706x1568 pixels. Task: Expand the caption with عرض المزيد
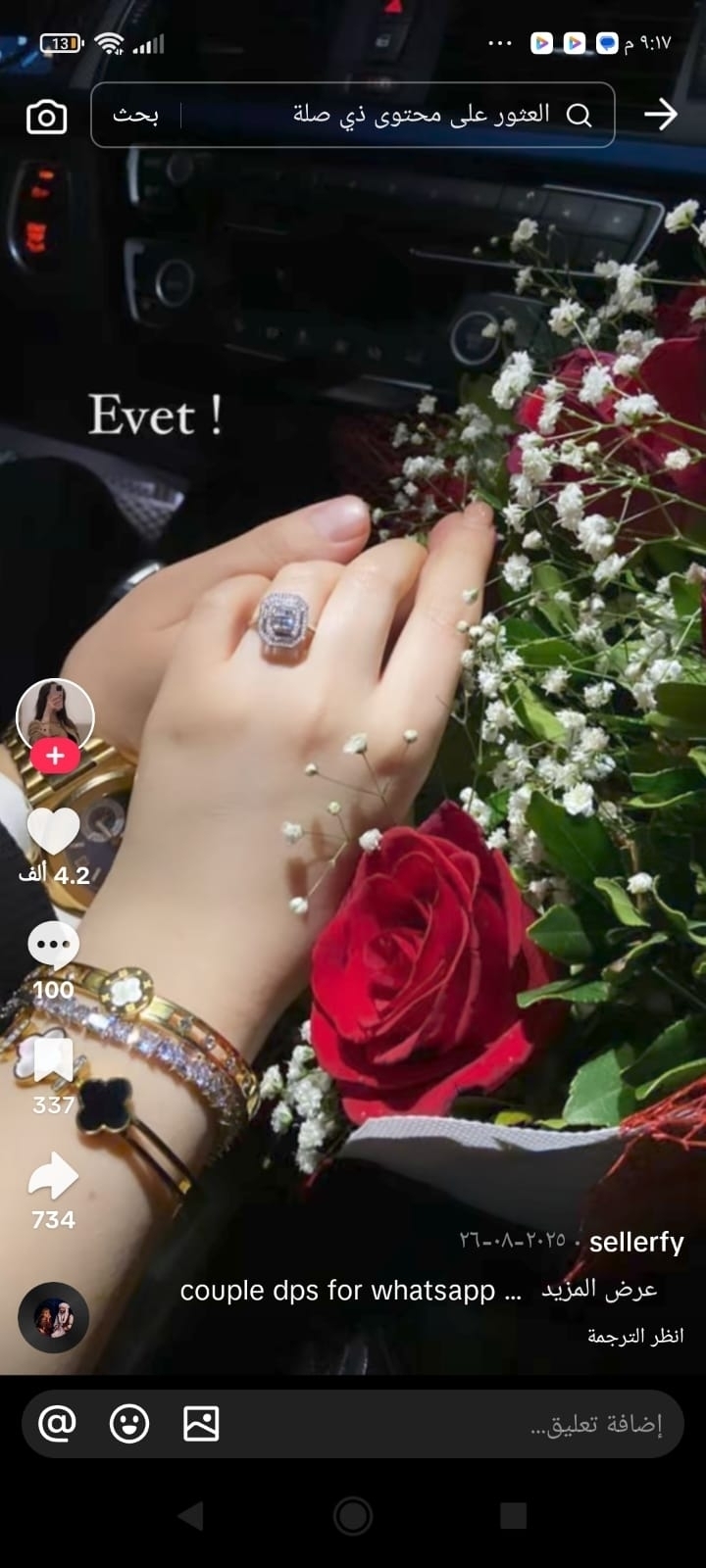(599, 1290)
